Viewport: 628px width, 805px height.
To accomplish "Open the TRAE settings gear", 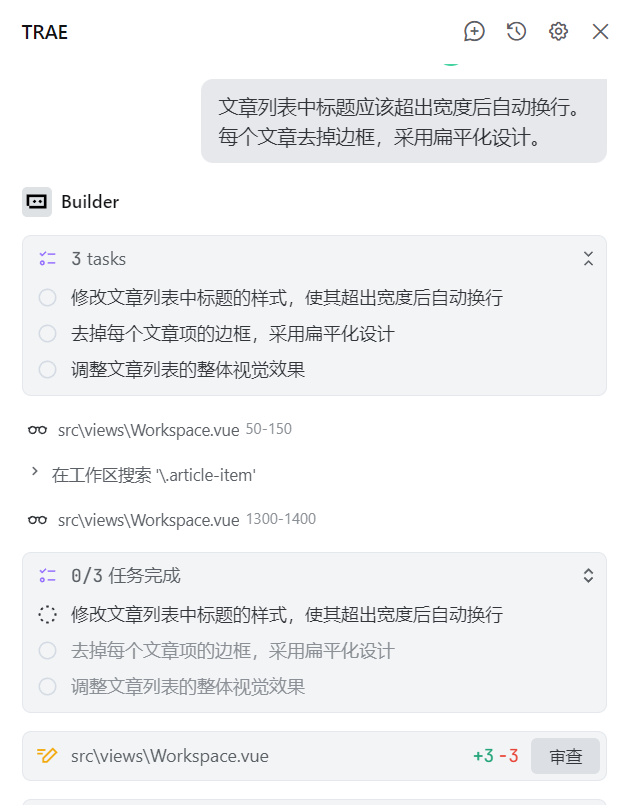I will [x=558, y=31].
